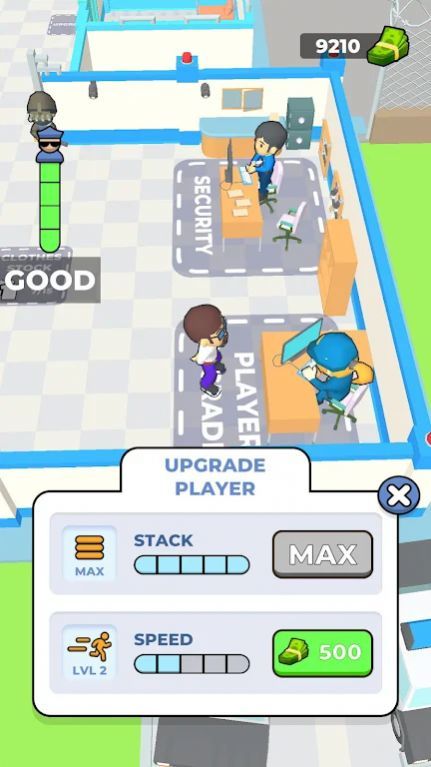Tap the MAX button for Stack
Viewport: 431px width, 767px height.
(x=322, y=554)
